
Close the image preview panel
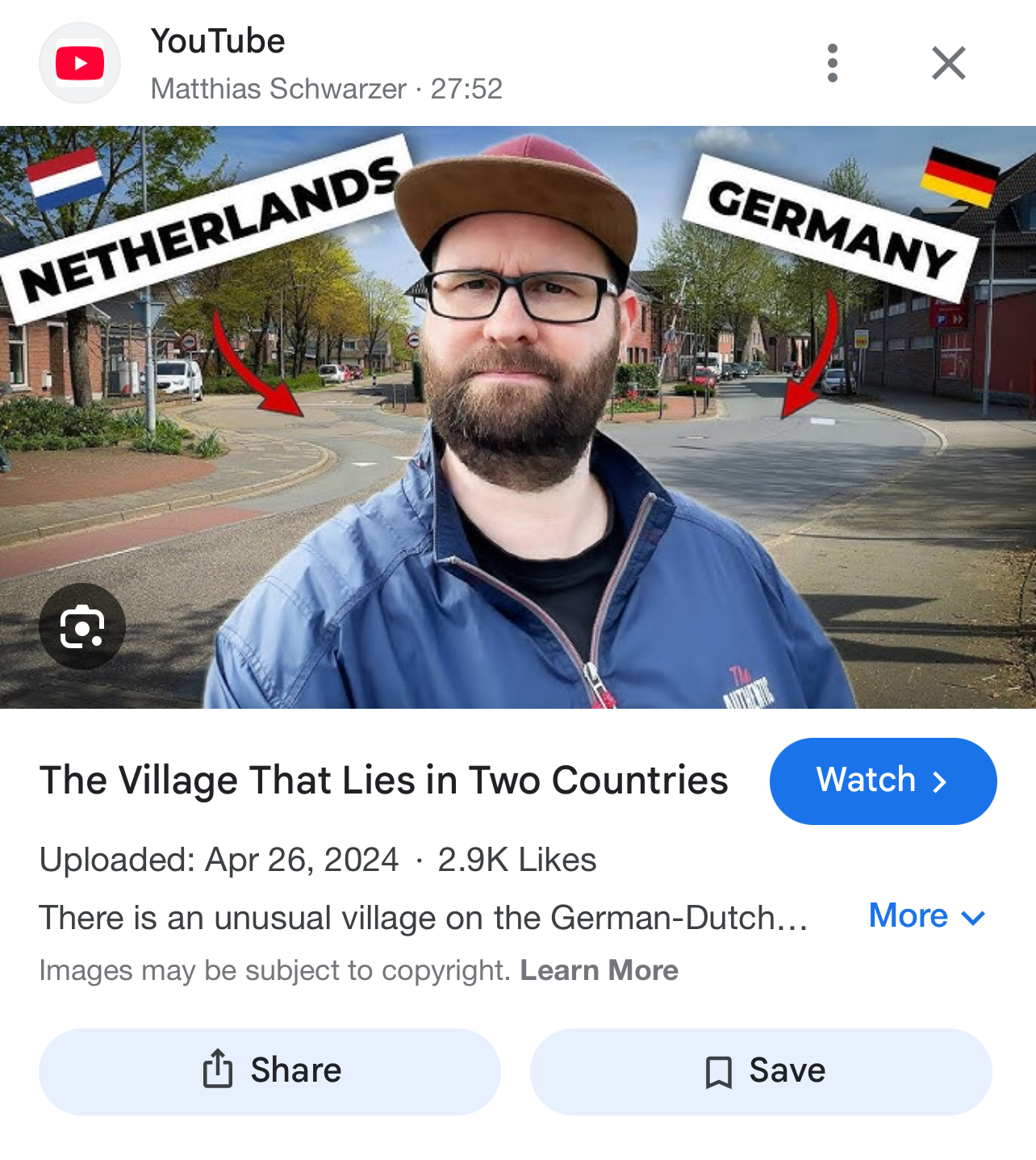coord(948,63)
